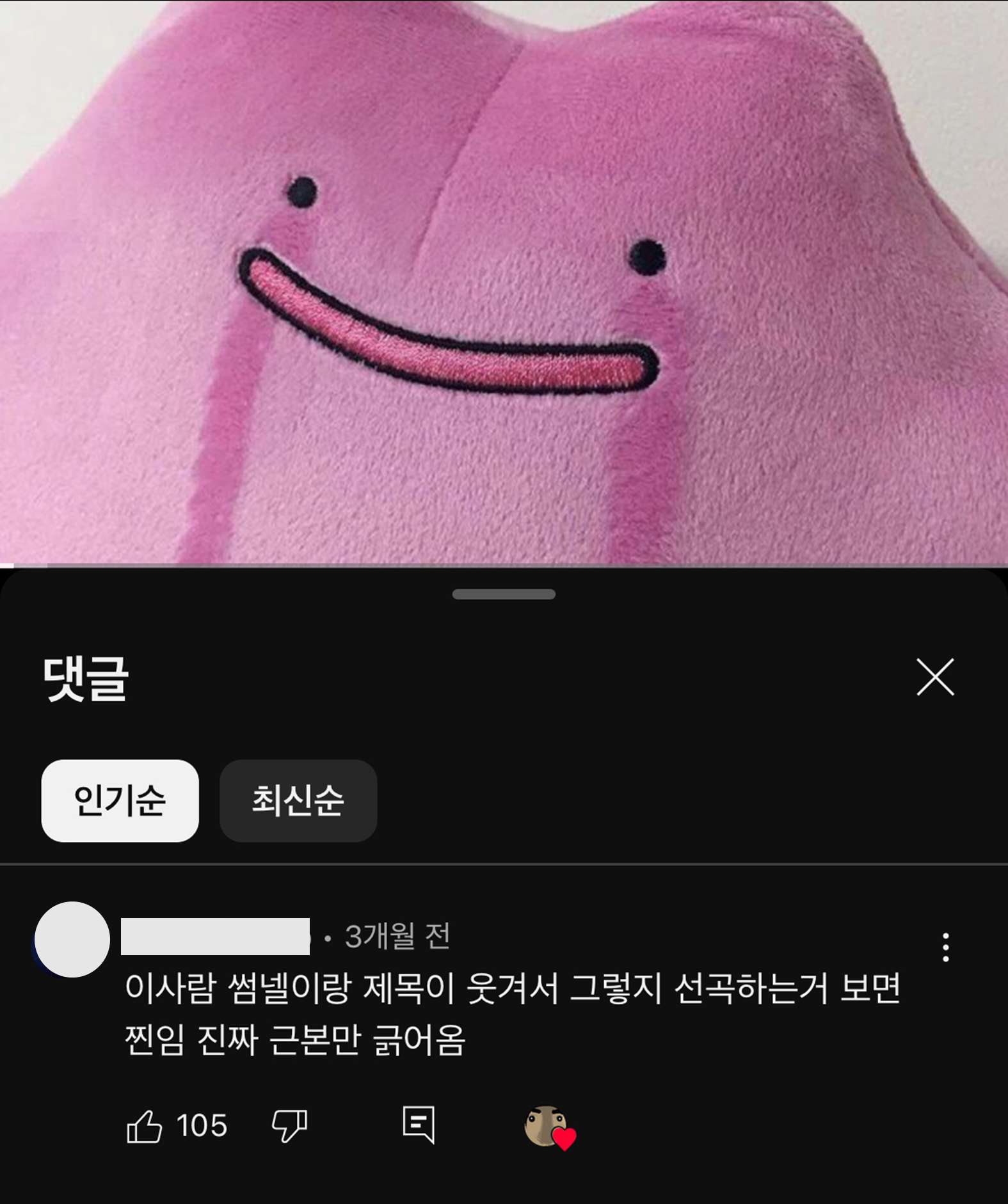1008x1204 pixels.
Task: Open the commenter's profile picture
Action: [72, 939]
